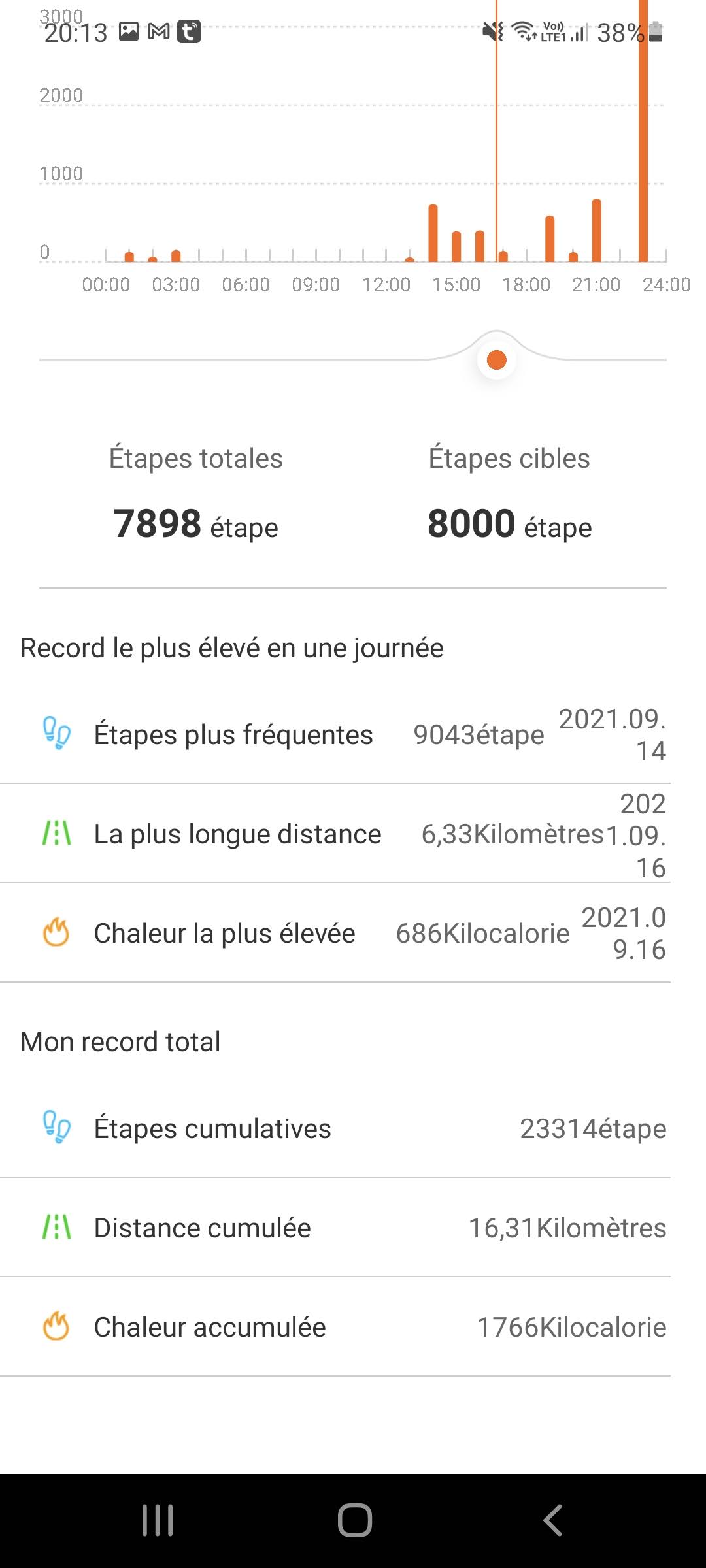This screenshot has height=1568, width=706.
Task: Select the step bar at 14:00
Action: (433, 233)
